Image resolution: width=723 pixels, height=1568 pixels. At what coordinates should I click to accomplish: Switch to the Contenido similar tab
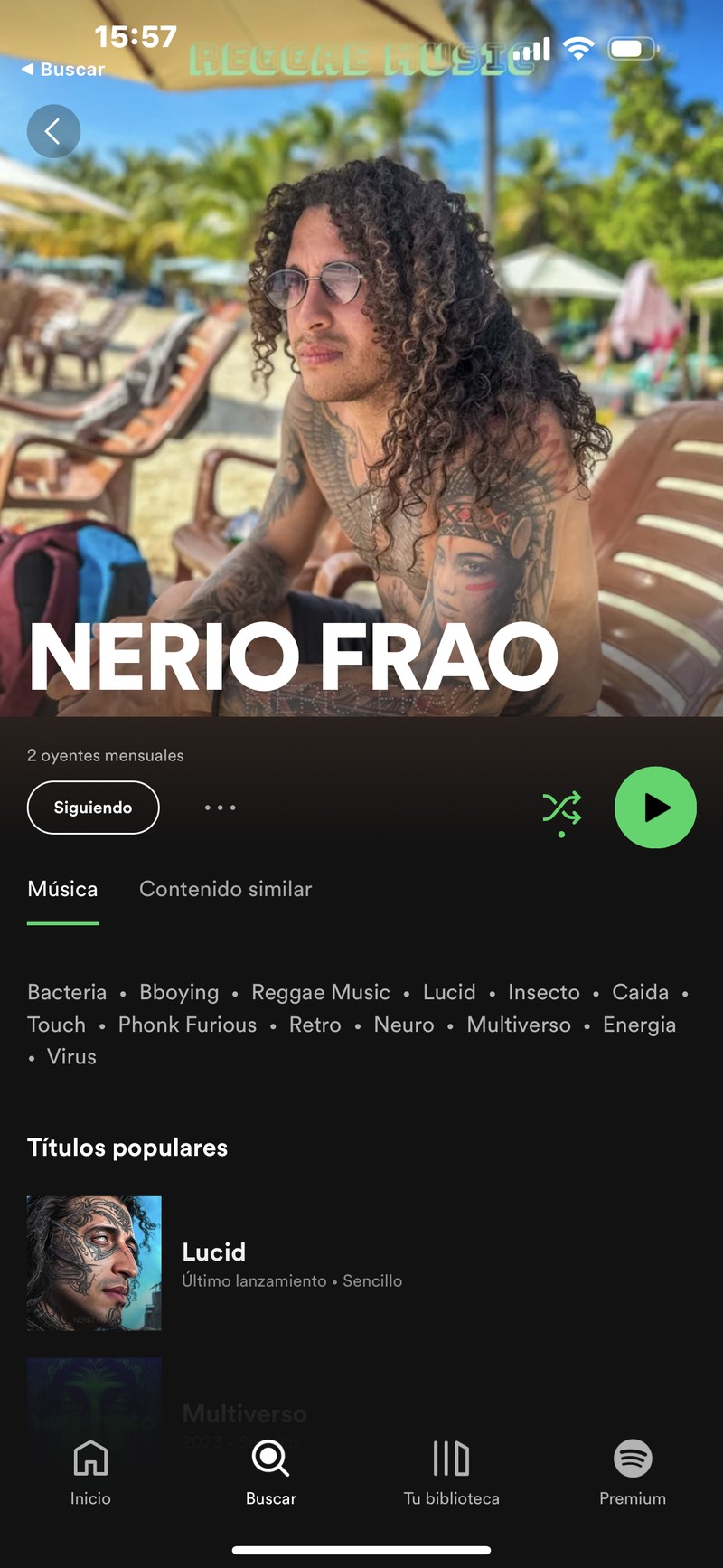[x=225, y=889]
